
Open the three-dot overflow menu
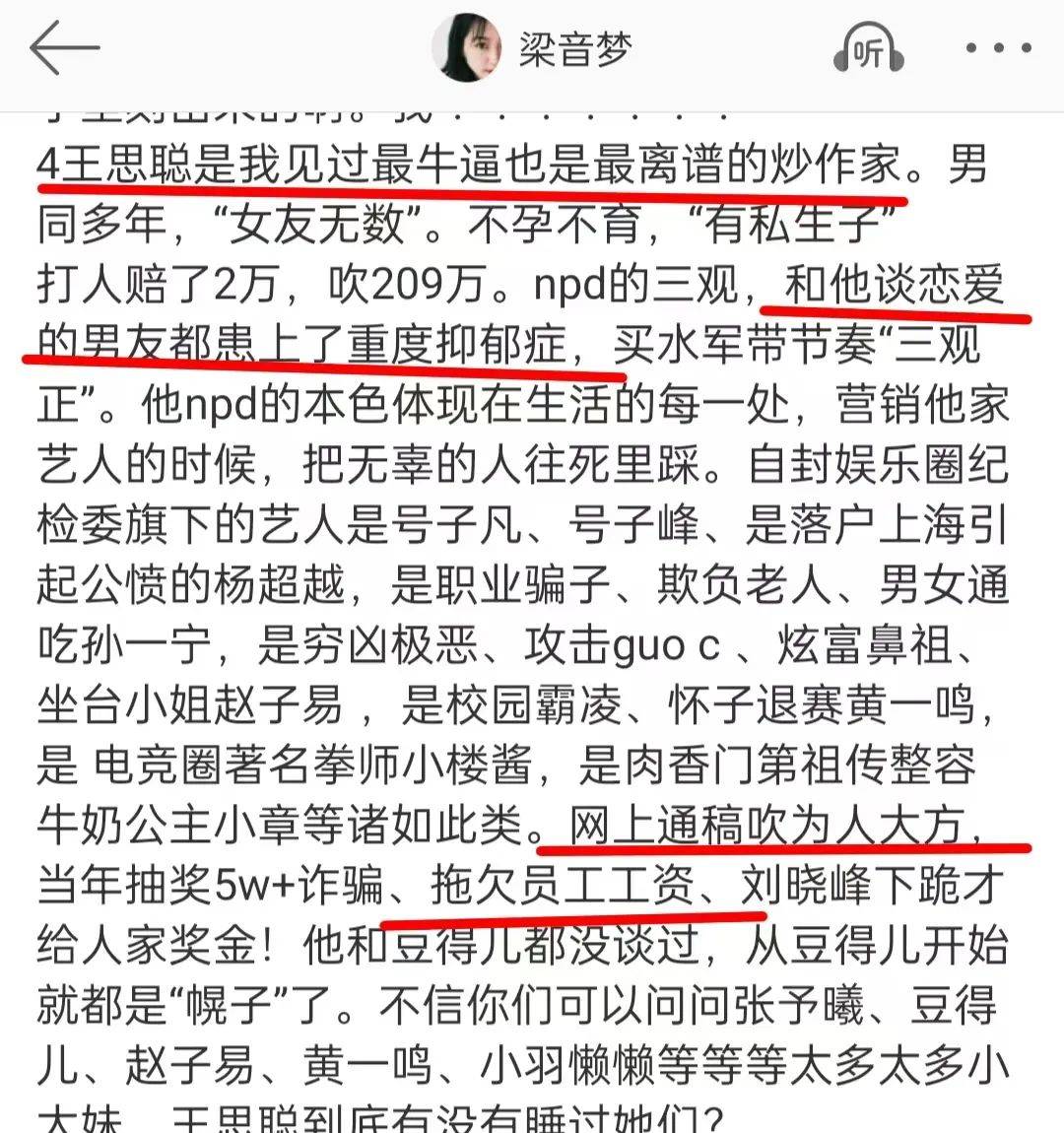[997, 48]
